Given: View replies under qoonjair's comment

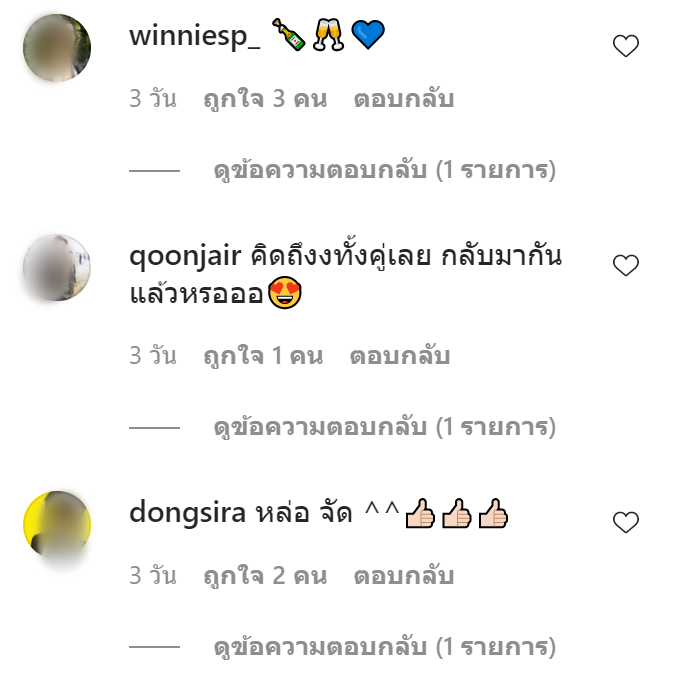Looking at the screenshot, I should pyautogui.click(x=384, y=428).
